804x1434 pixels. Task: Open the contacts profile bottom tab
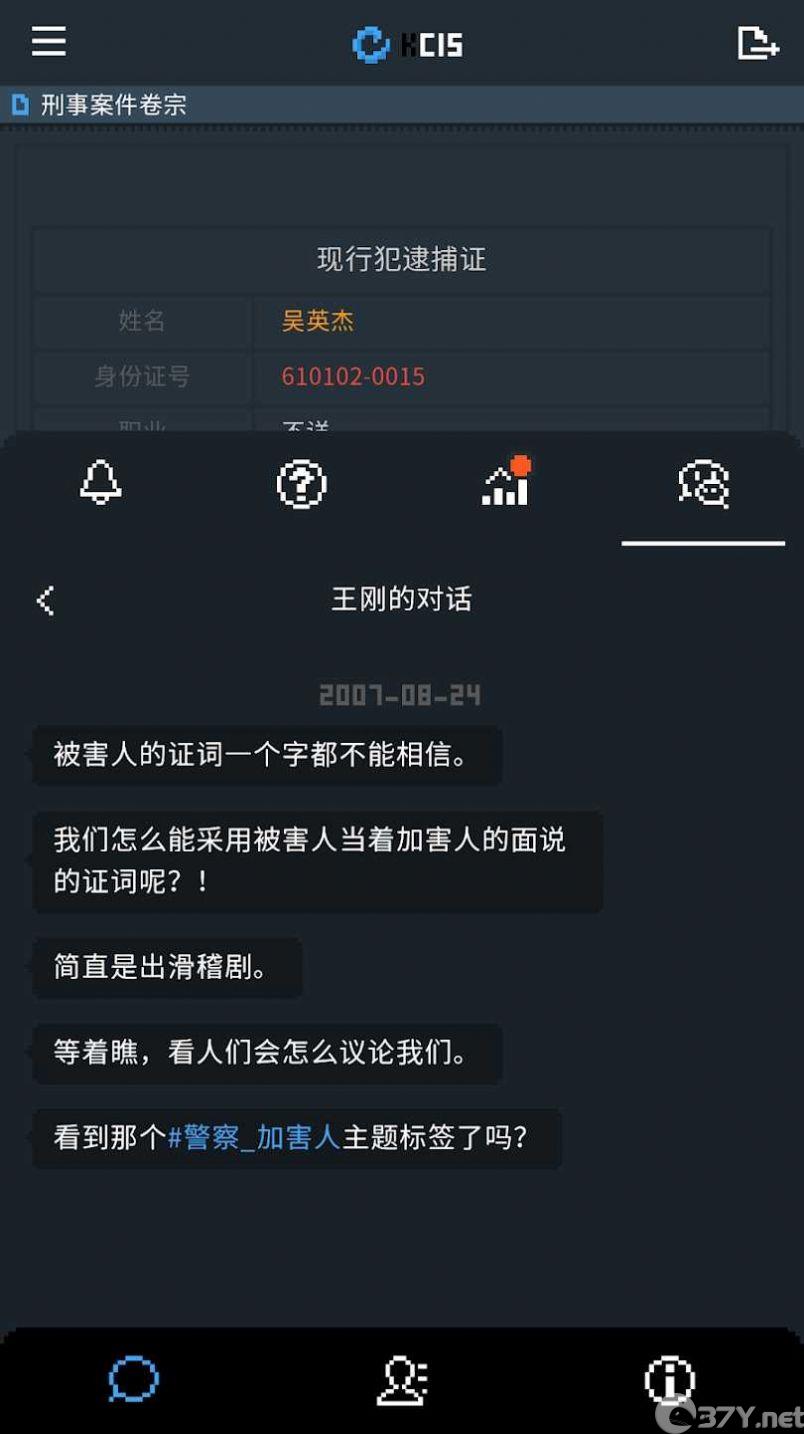tap(402, 1381)
